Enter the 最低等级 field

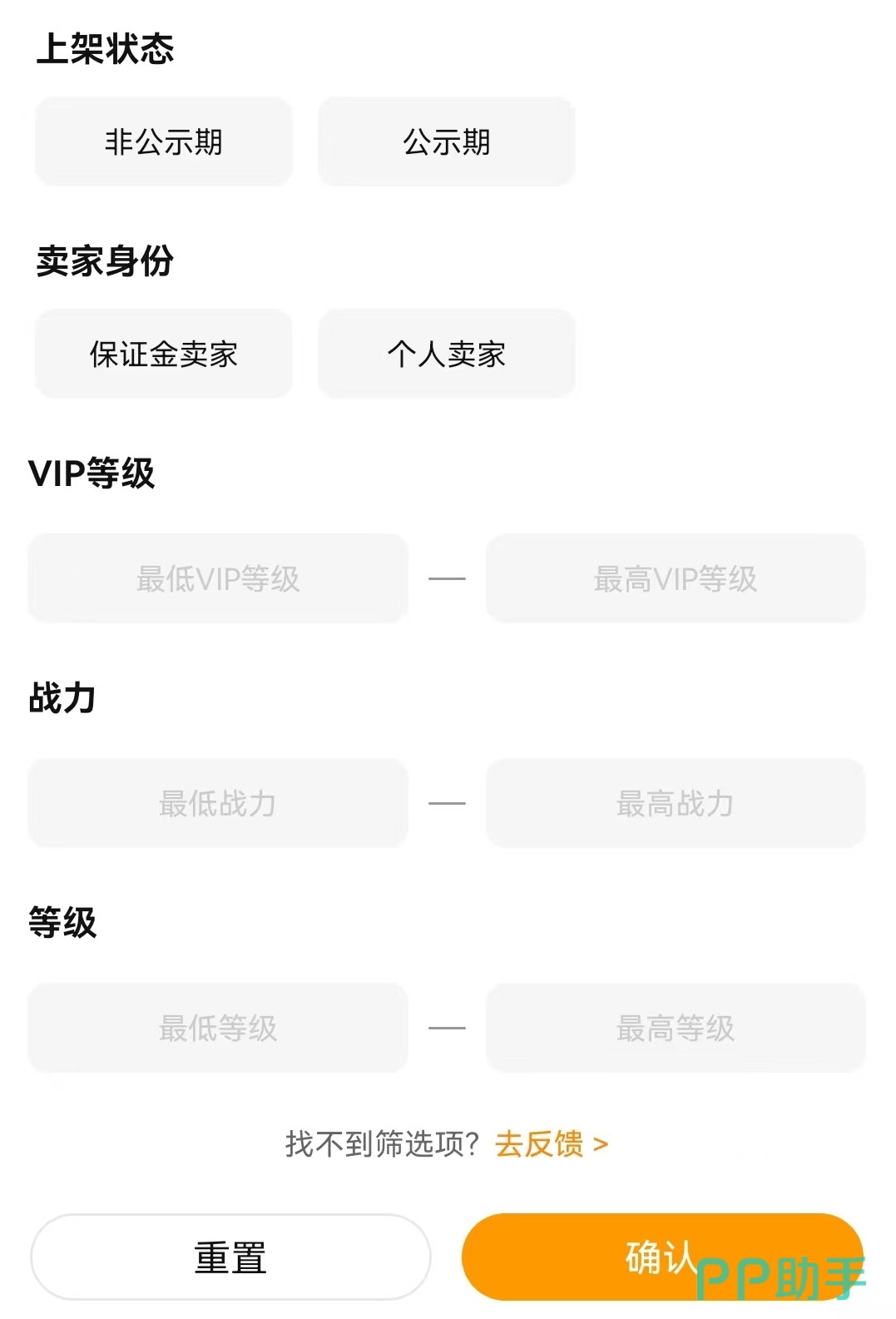click(x=218, y=1028)
